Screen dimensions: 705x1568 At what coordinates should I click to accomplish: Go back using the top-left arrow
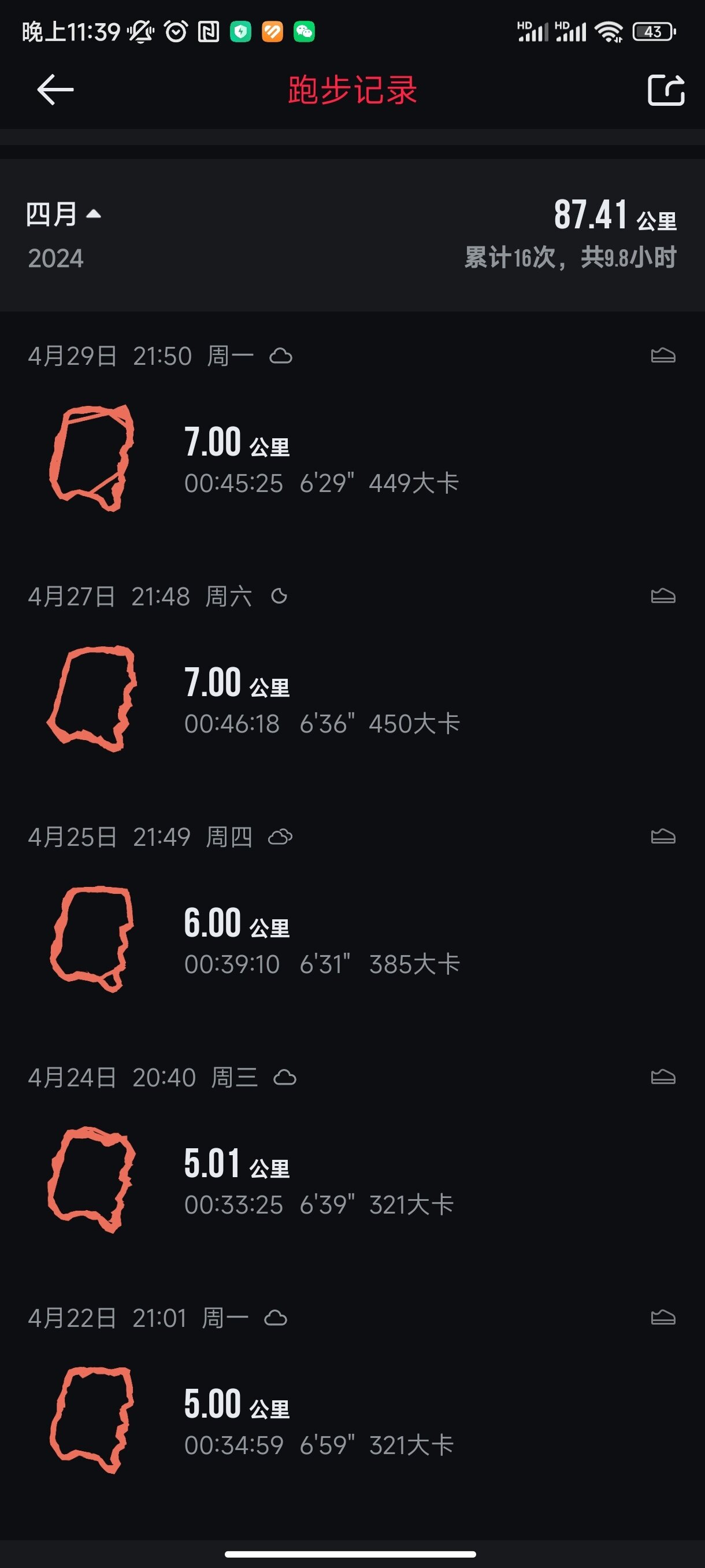click(55, 90)
